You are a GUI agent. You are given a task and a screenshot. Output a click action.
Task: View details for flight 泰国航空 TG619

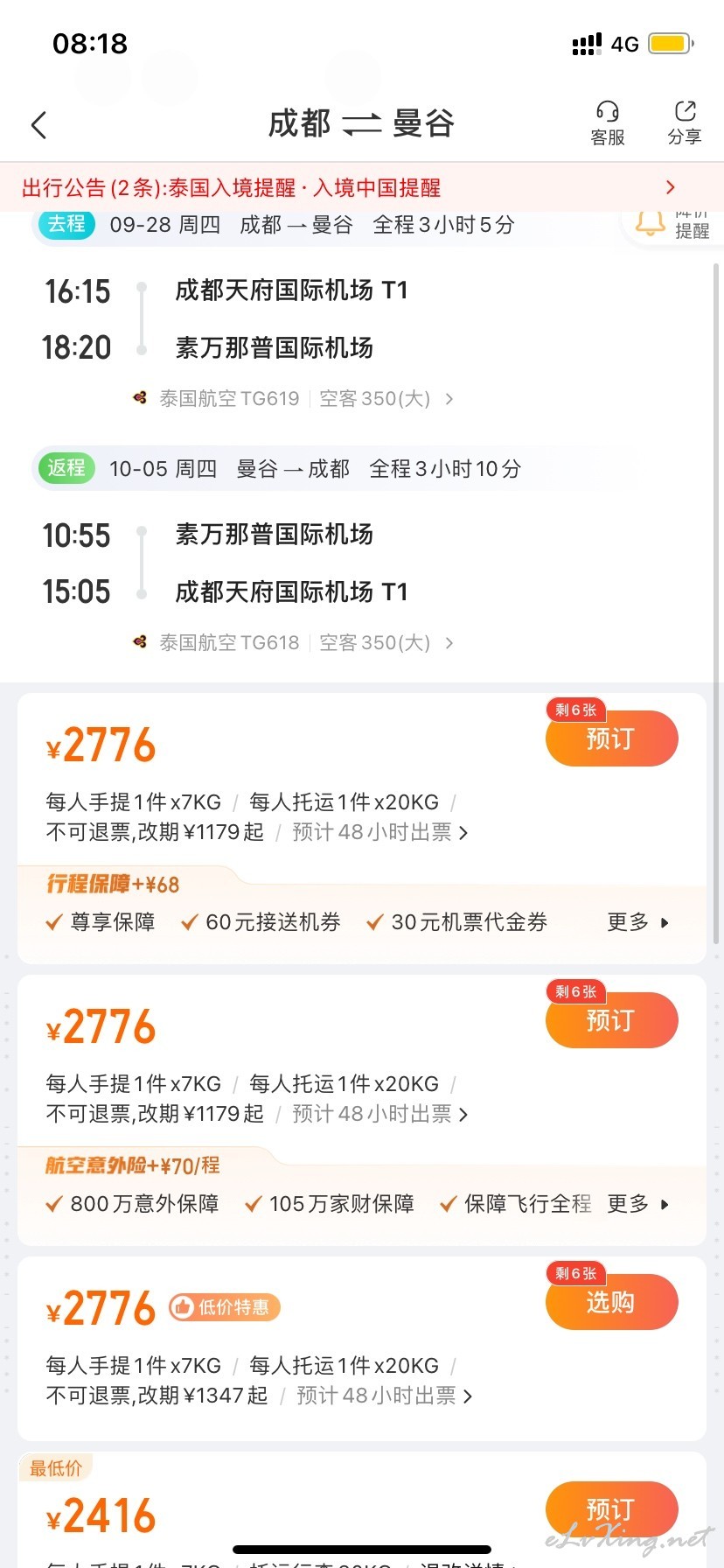click(295, 399)
